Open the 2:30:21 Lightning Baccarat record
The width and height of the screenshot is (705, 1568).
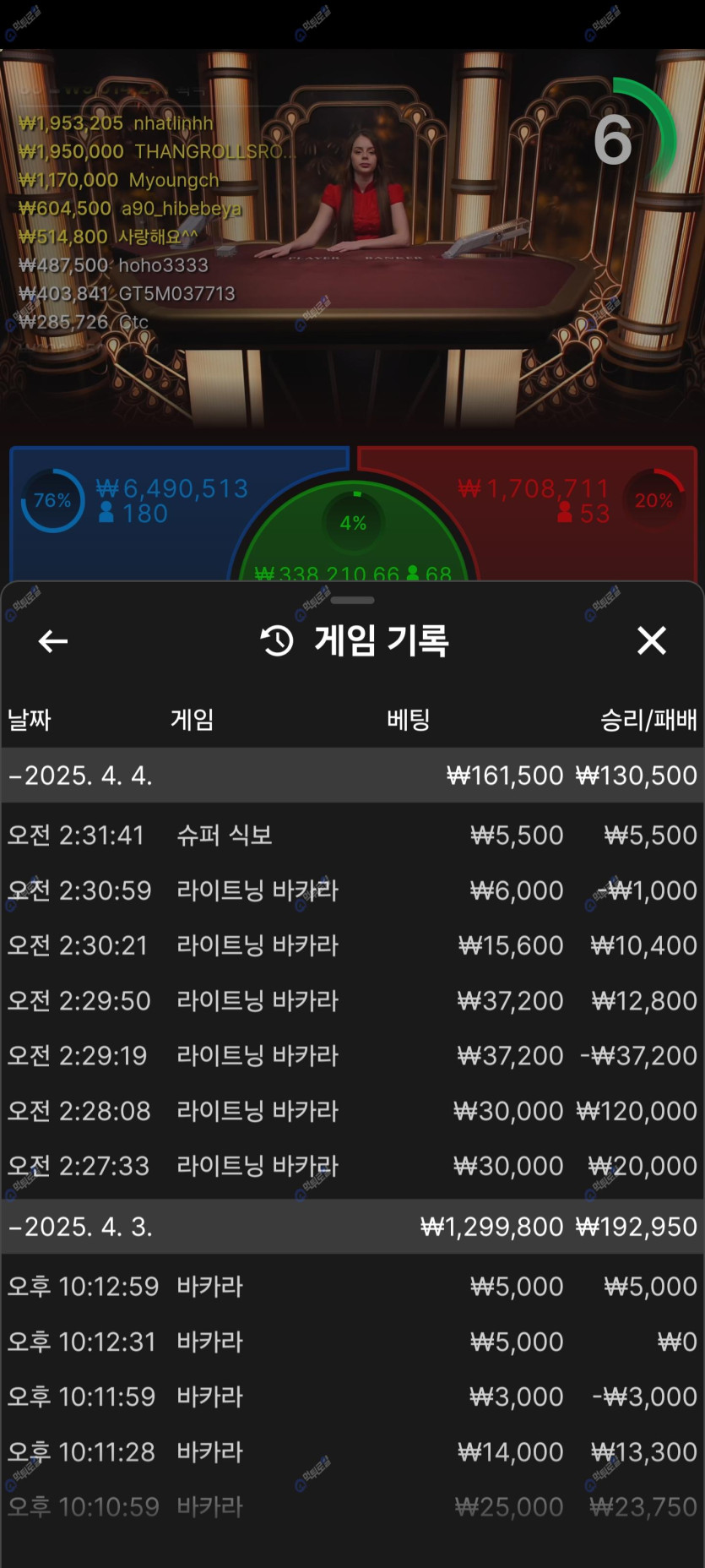352,945
